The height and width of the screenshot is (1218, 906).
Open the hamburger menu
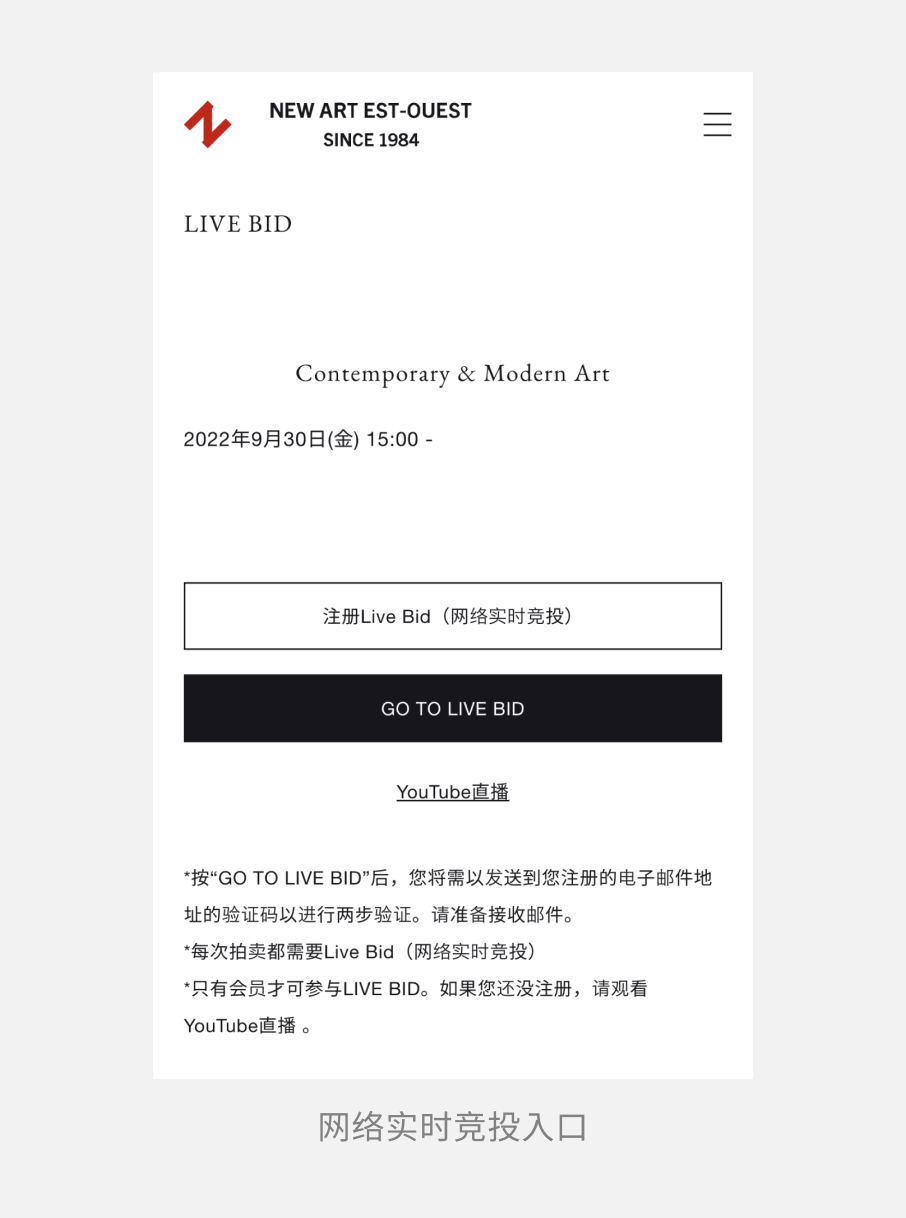717,125
